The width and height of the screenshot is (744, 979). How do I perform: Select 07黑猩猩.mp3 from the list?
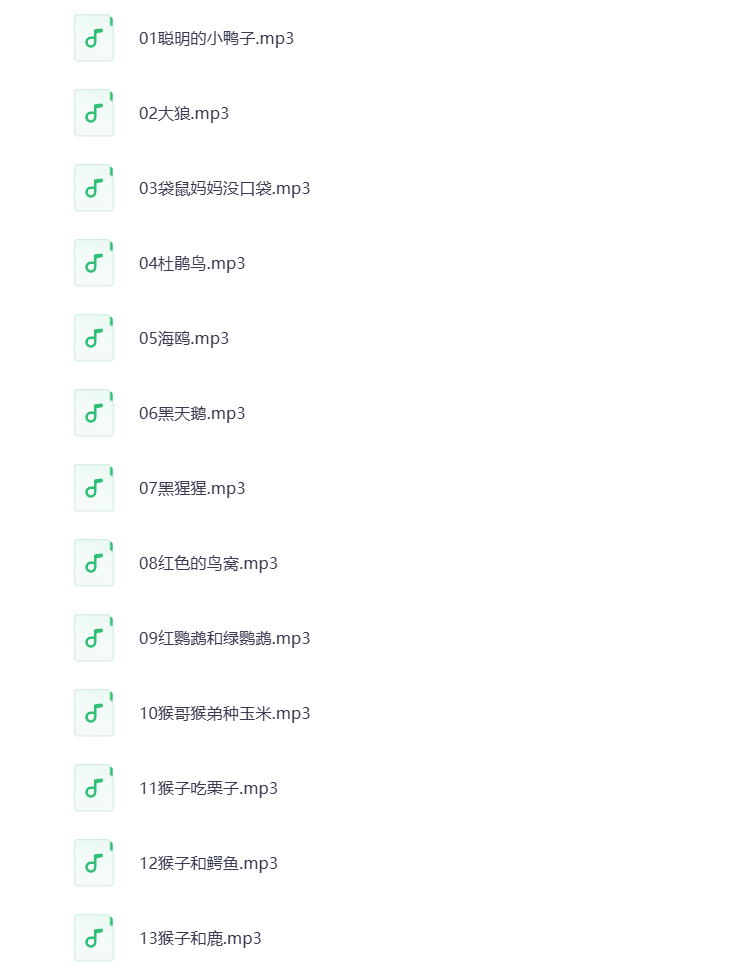[192, 488]
